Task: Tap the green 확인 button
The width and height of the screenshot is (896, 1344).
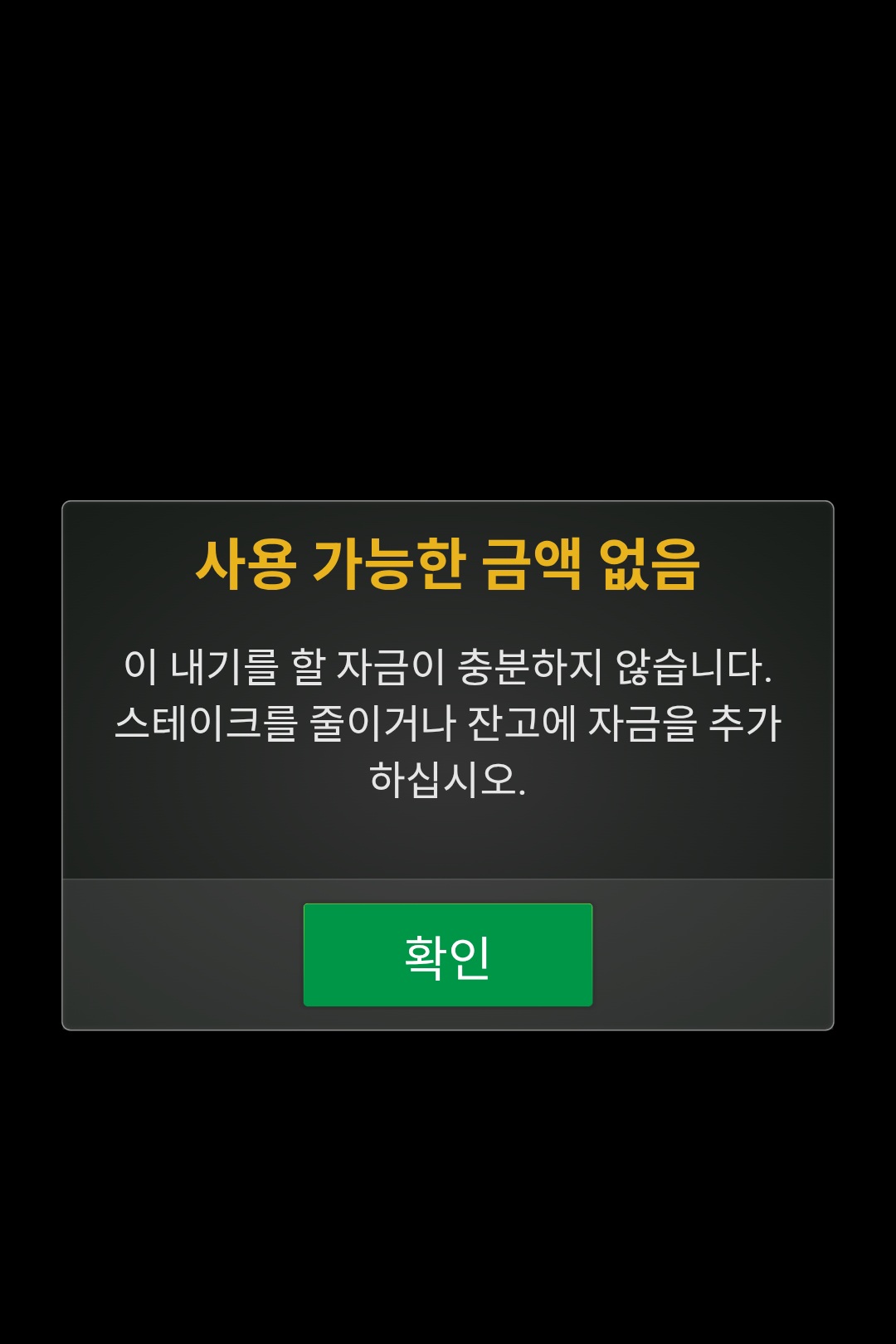Action: point(448,955)
